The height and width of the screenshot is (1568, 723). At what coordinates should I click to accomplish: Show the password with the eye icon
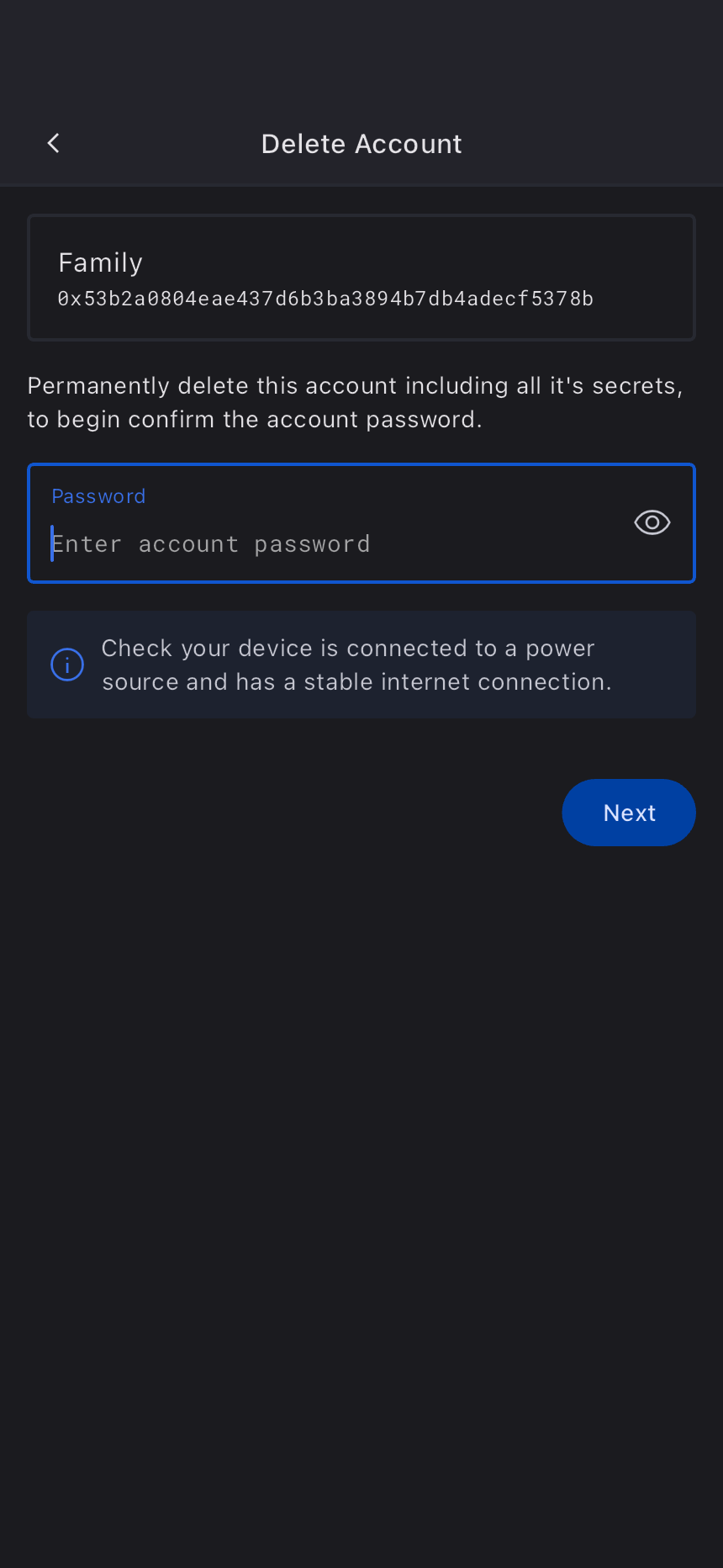652,522
